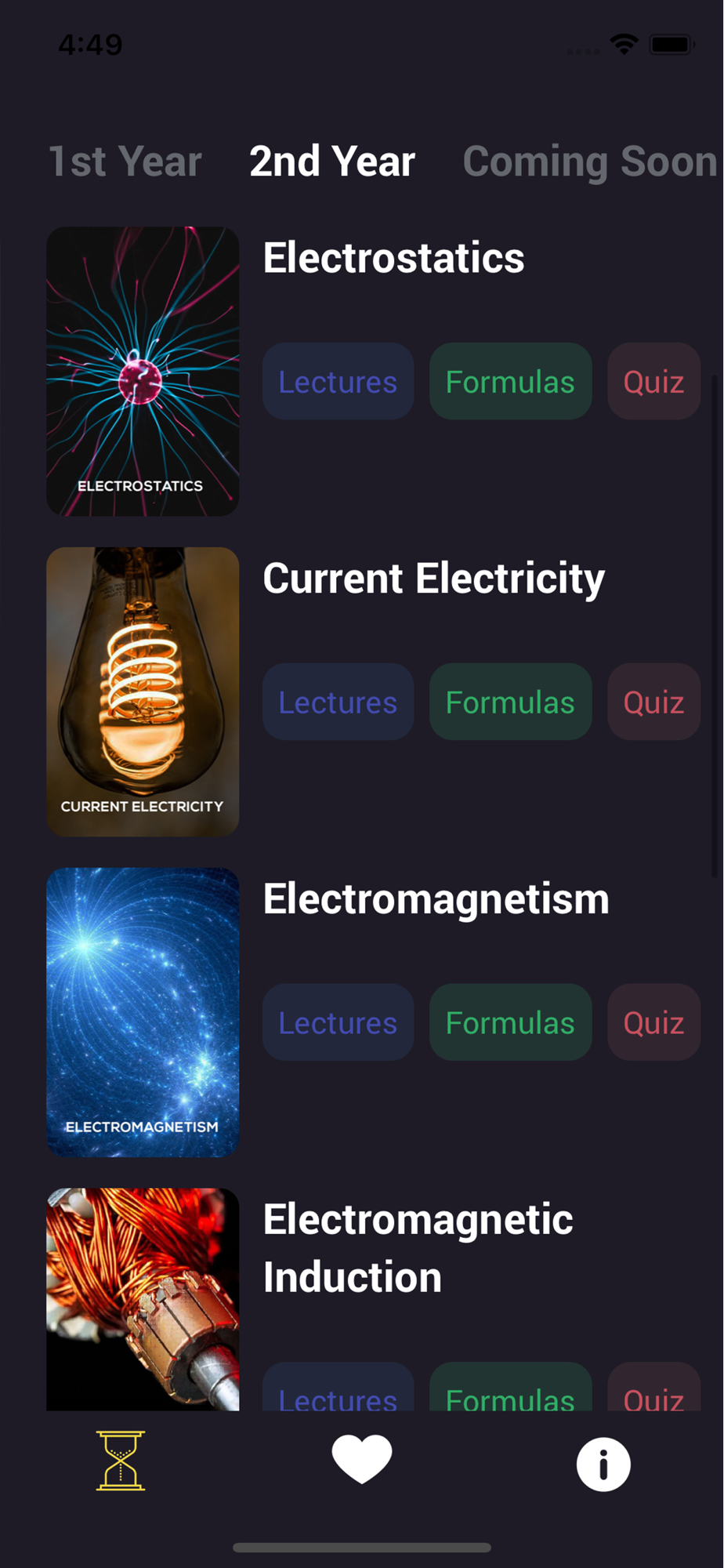The height and width of the screenshot is (1568, 724).
Task: Open the Electromagnetic Induction thumbnail
Action: click(143, 1300)
